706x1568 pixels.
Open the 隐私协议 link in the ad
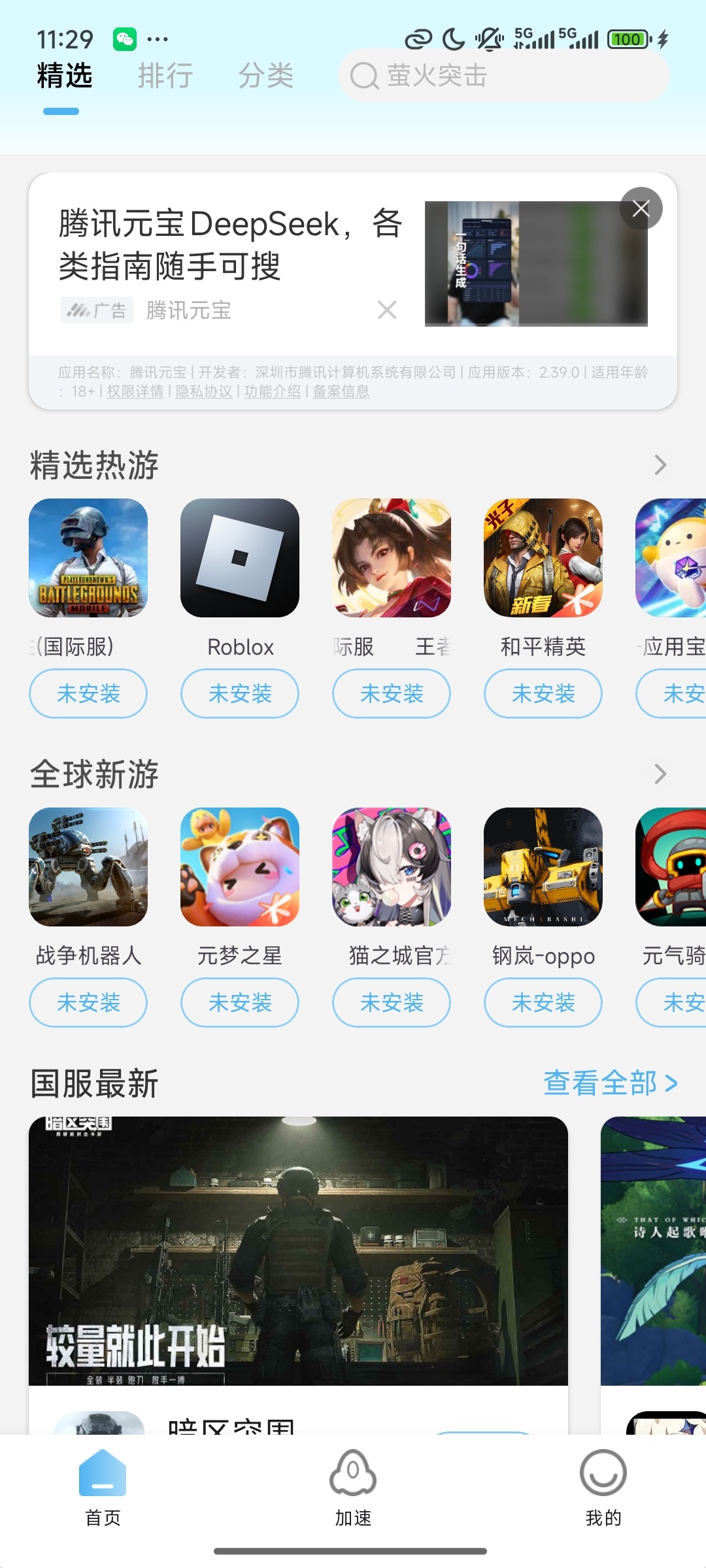(203, 392)
